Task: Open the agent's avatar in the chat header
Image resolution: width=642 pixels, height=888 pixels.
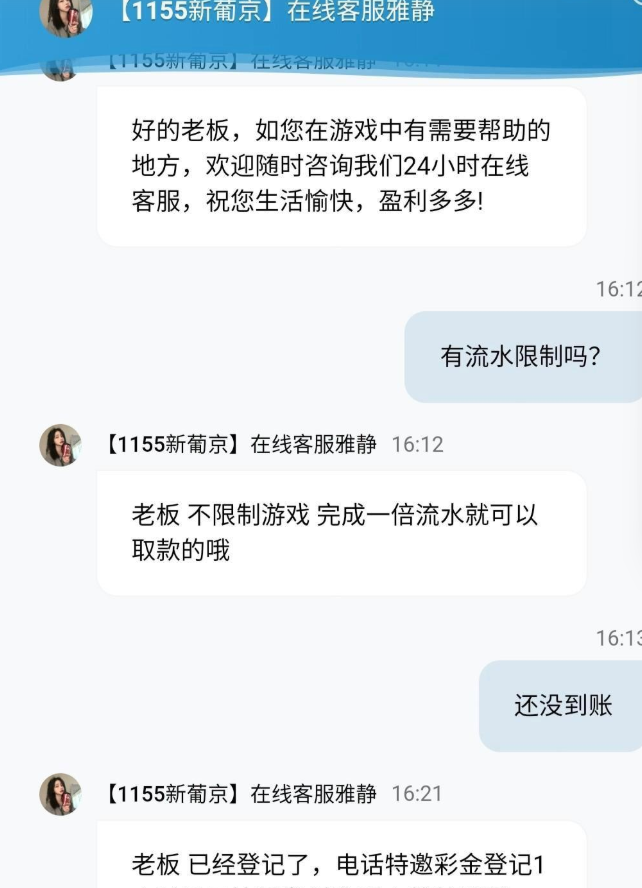Action: pos(65,14)
